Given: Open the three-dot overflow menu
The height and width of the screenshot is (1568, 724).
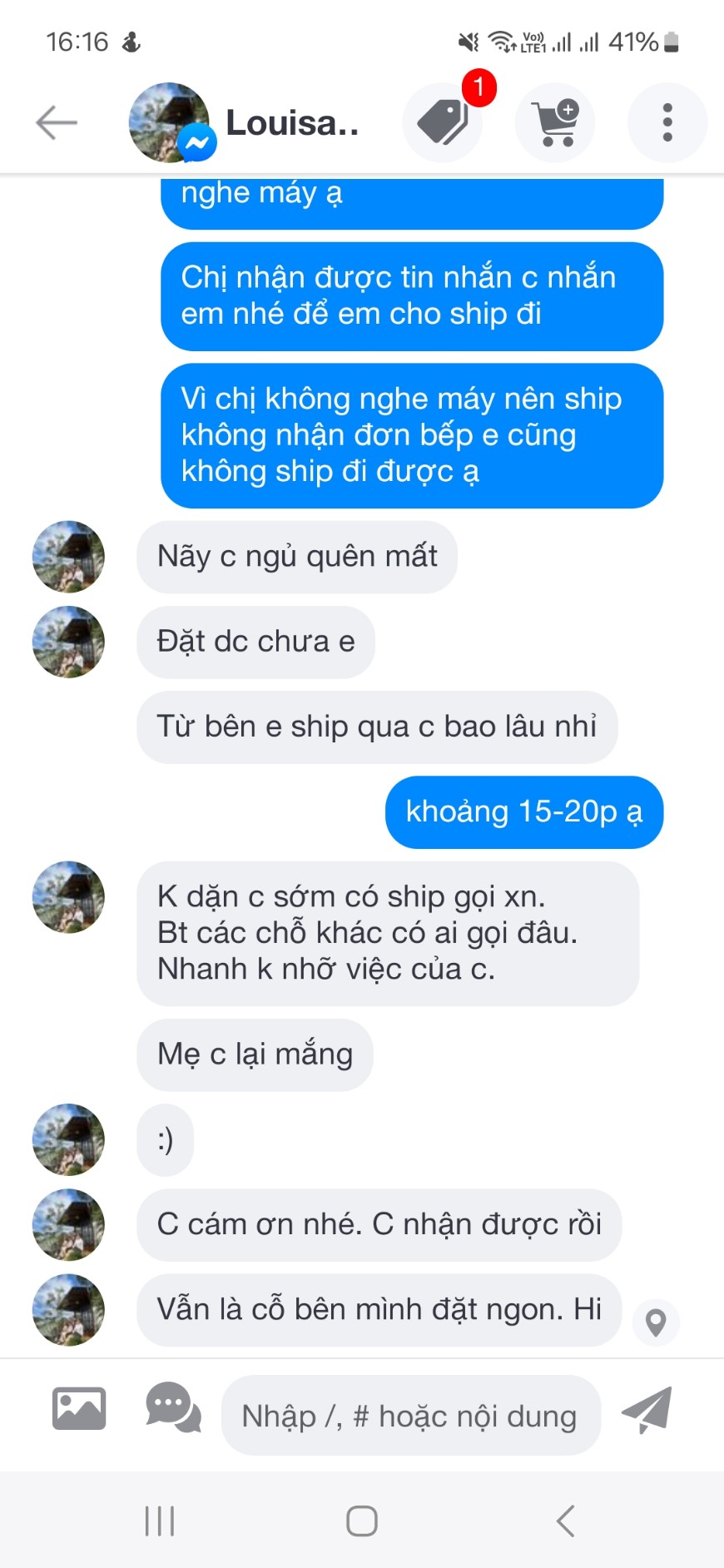Looking at the screenshot, I should [x=667, y=122].
